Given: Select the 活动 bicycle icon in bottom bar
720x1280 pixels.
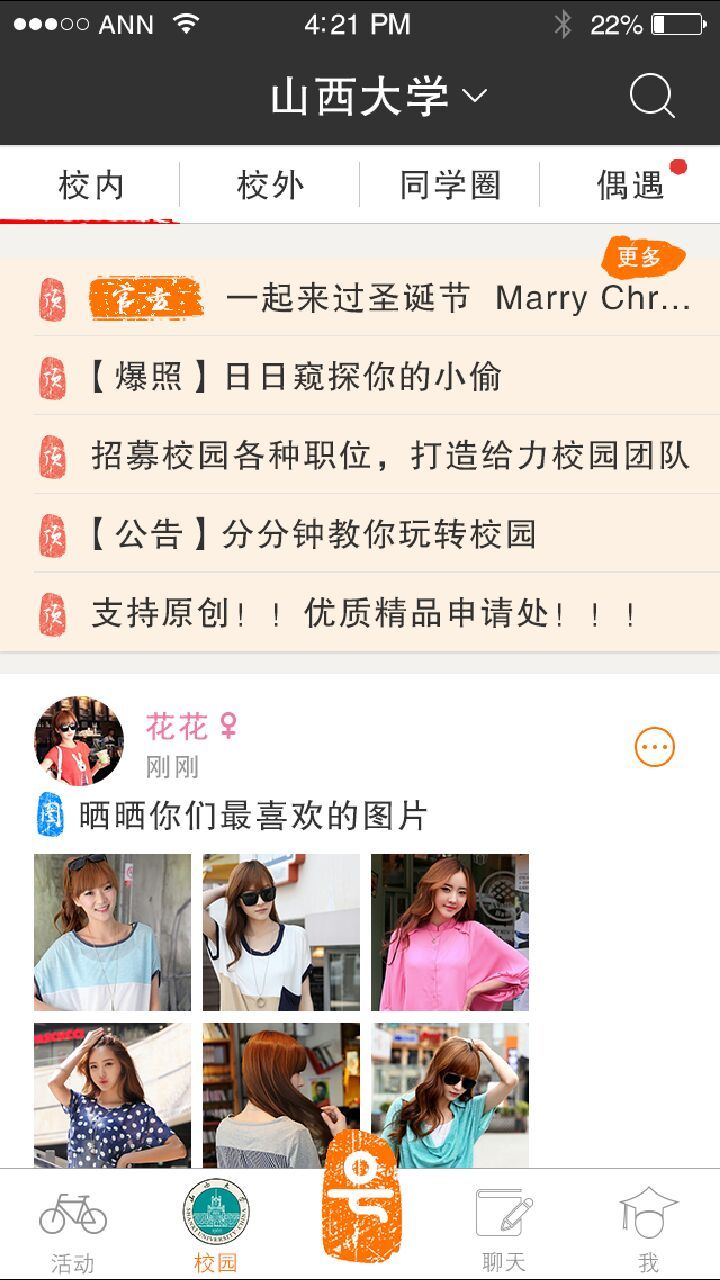Looking at the screenshot, I should click(x=72, y=1215).
